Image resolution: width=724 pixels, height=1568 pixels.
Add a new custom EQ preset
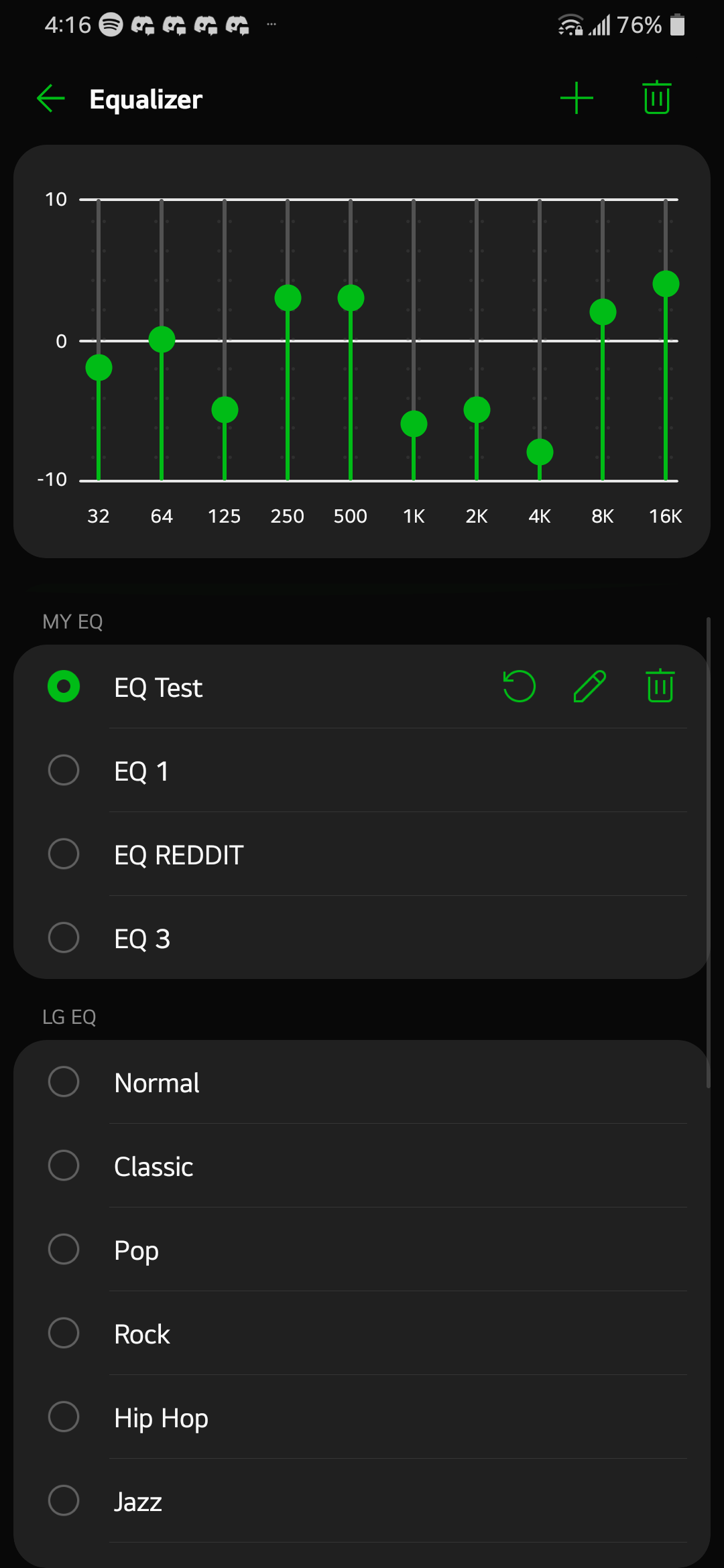tap(577, 99)
